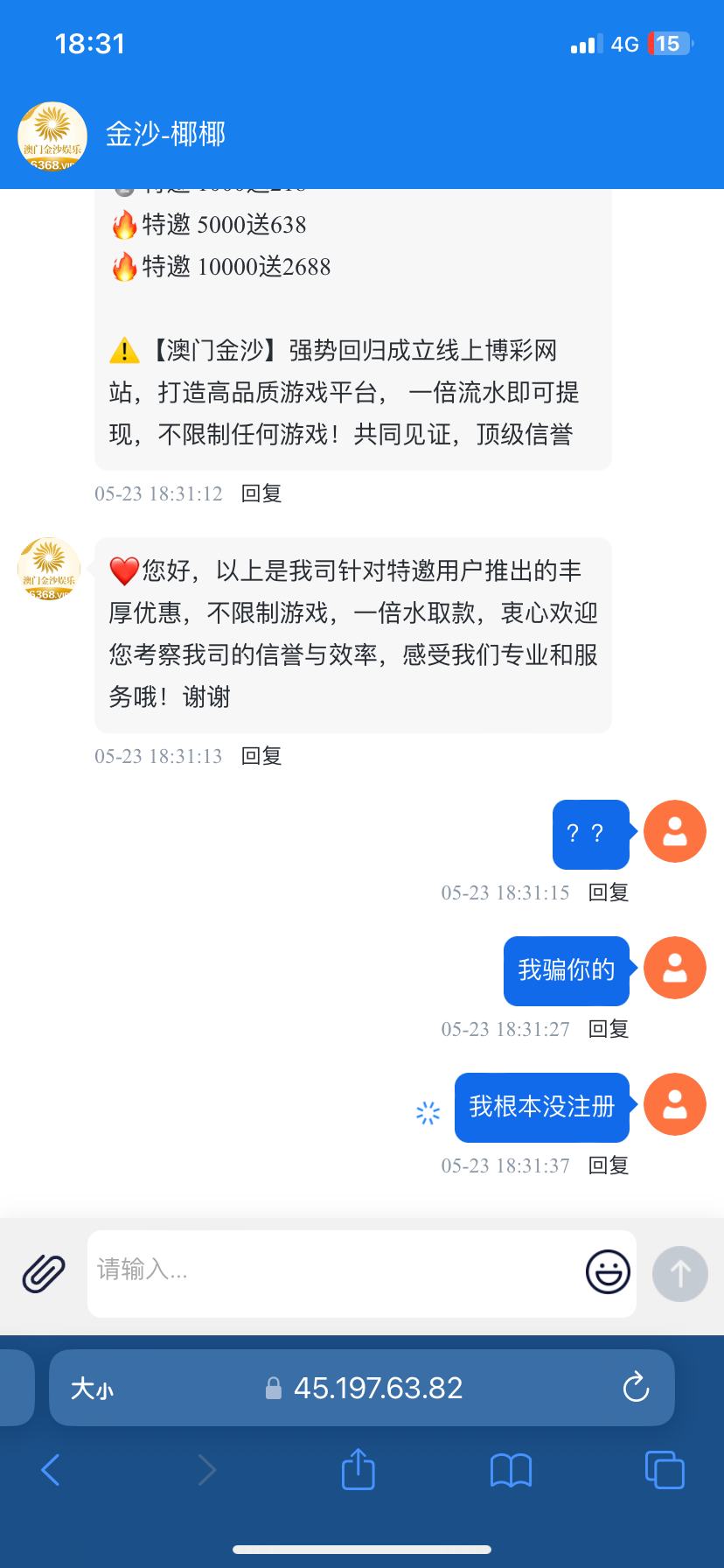Reply to the 我根本没注册 message
Screen dimensions: 724x1568
click(x=609, y=1165)
